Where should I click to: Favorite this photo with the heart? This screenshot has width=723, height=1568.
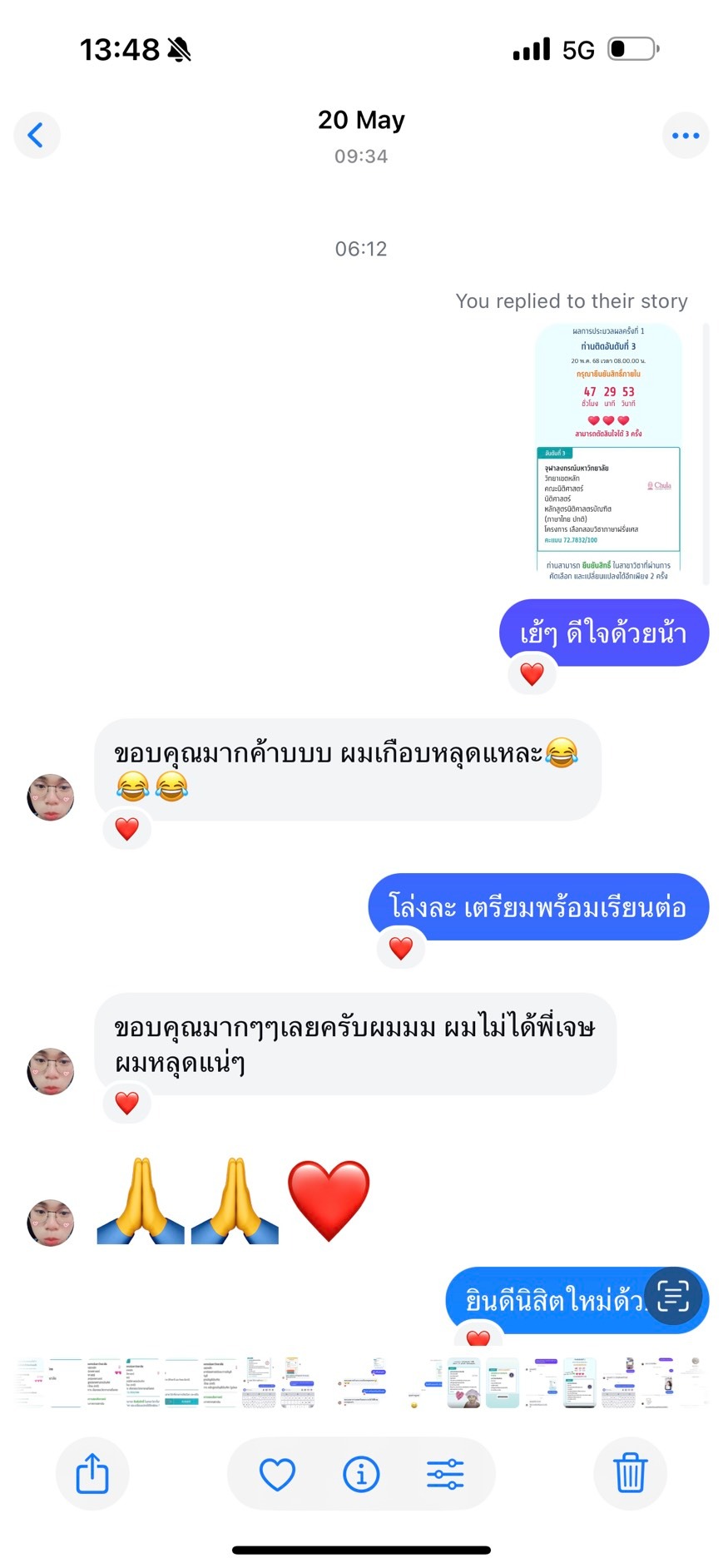click(277, 1474)
